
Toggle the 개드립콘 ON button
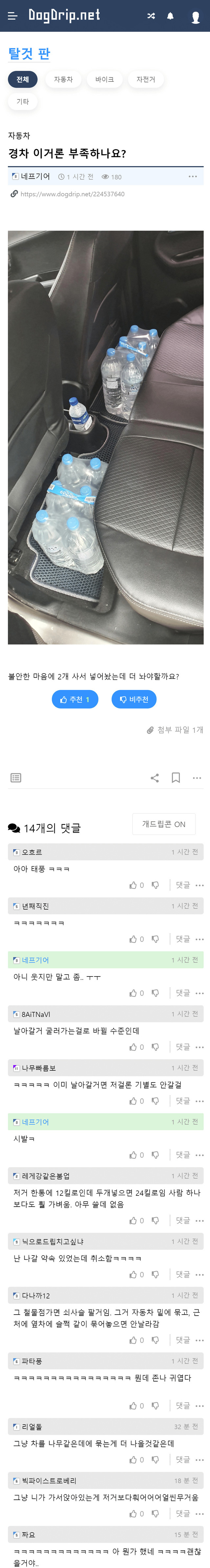click(164, 824)
